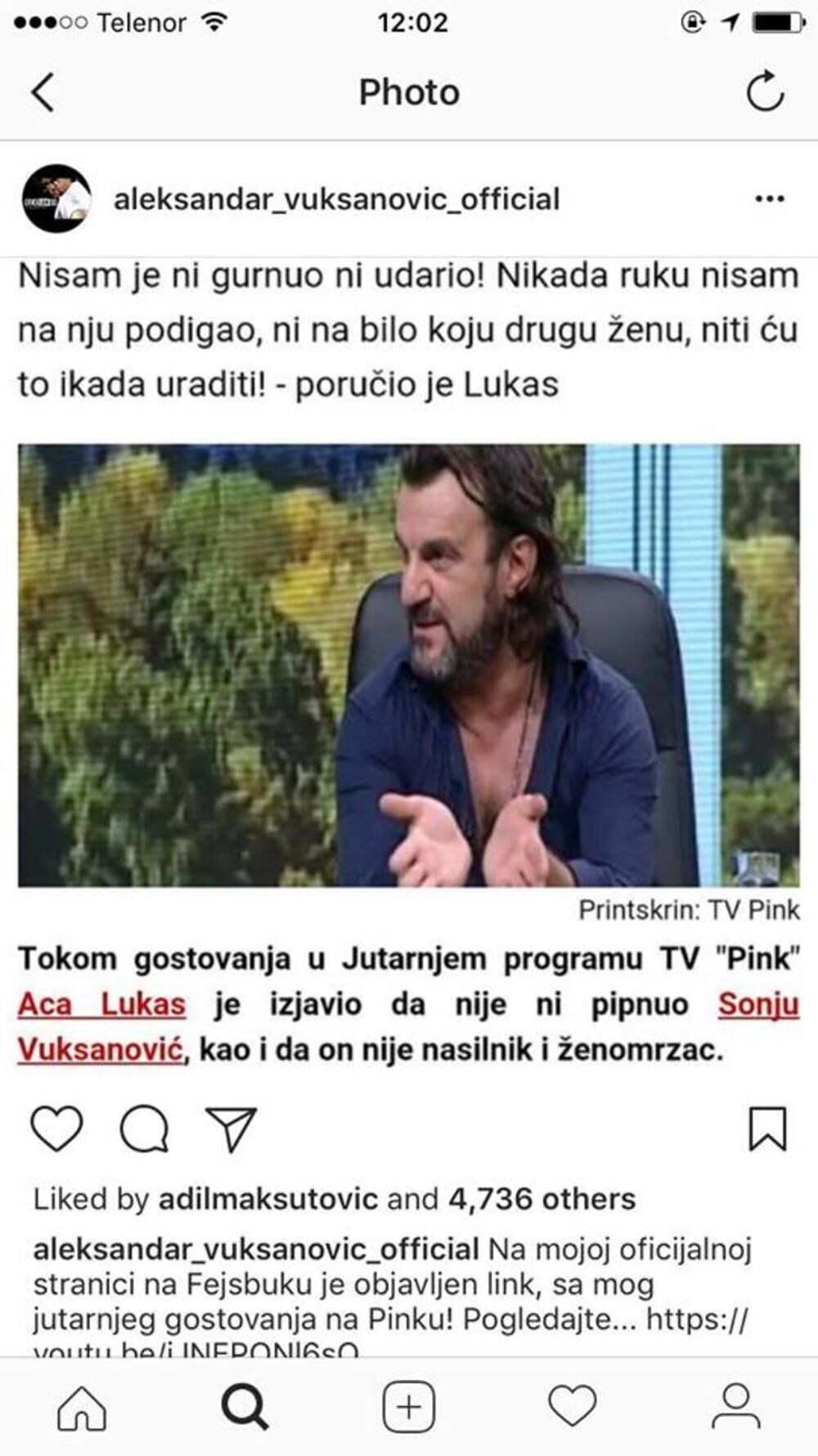Go back from the Photo screen
This screenshot has width=818, height=1456.
click(43, 92)
